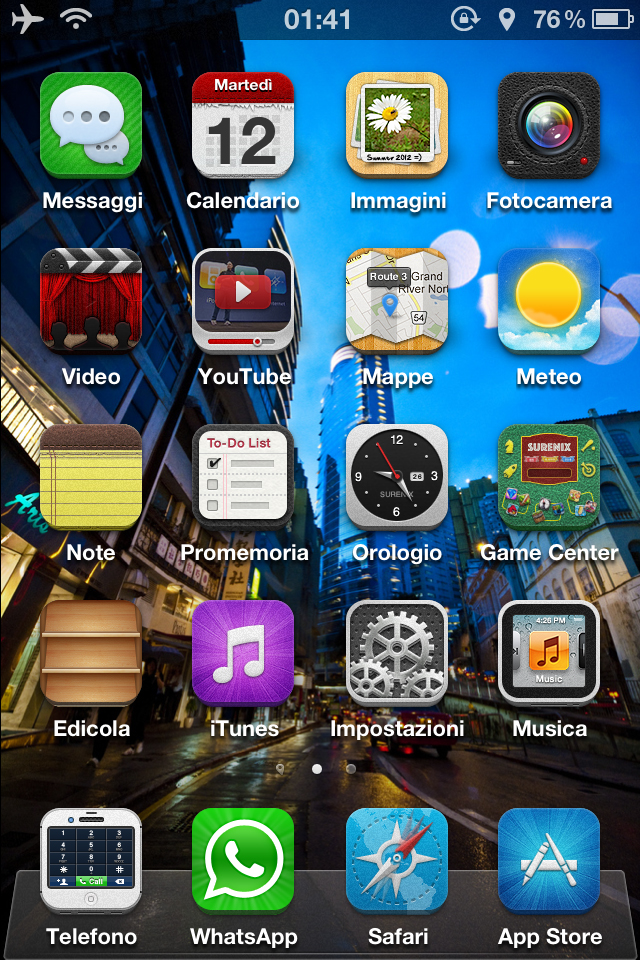640x960 pixels.
Task: Check the Meteo weather app
Action: pyautogui.click(x=549, y=299)
